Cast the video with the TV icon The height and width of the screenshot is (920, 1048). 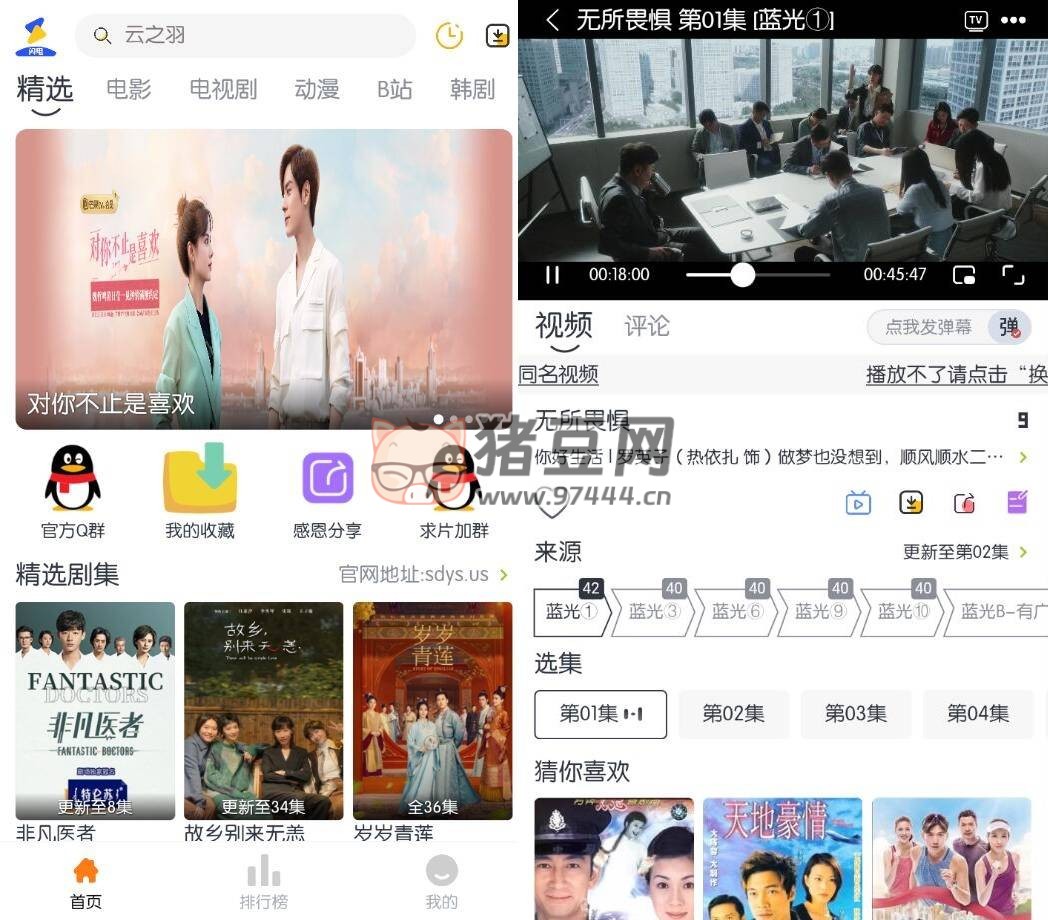pyautogui.click(x=976, y=20)
